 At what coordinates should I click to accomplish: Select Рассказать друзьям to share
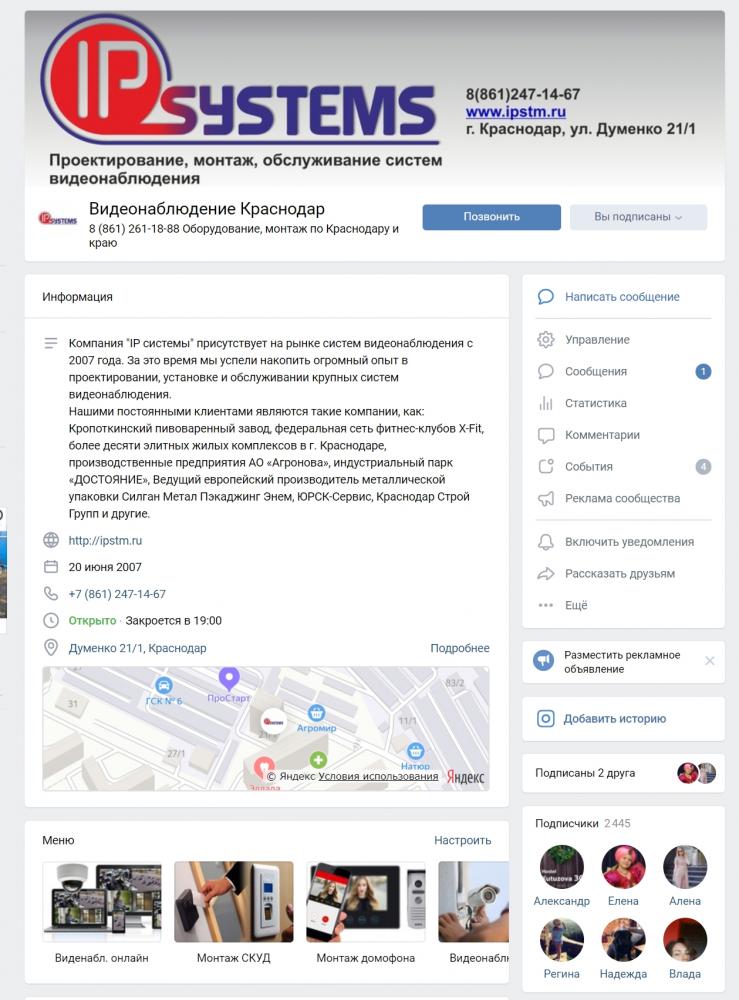coord(619,574)
